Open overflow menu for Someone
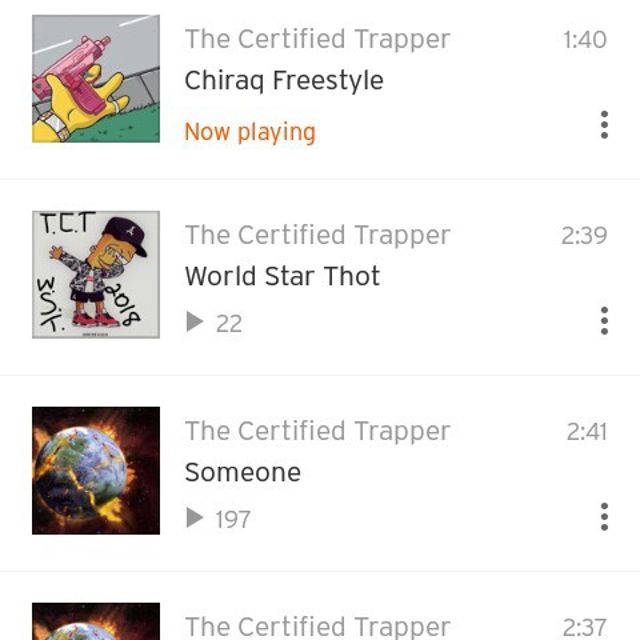This screenshot has height=640, width=640. click(x=604, y=517)
